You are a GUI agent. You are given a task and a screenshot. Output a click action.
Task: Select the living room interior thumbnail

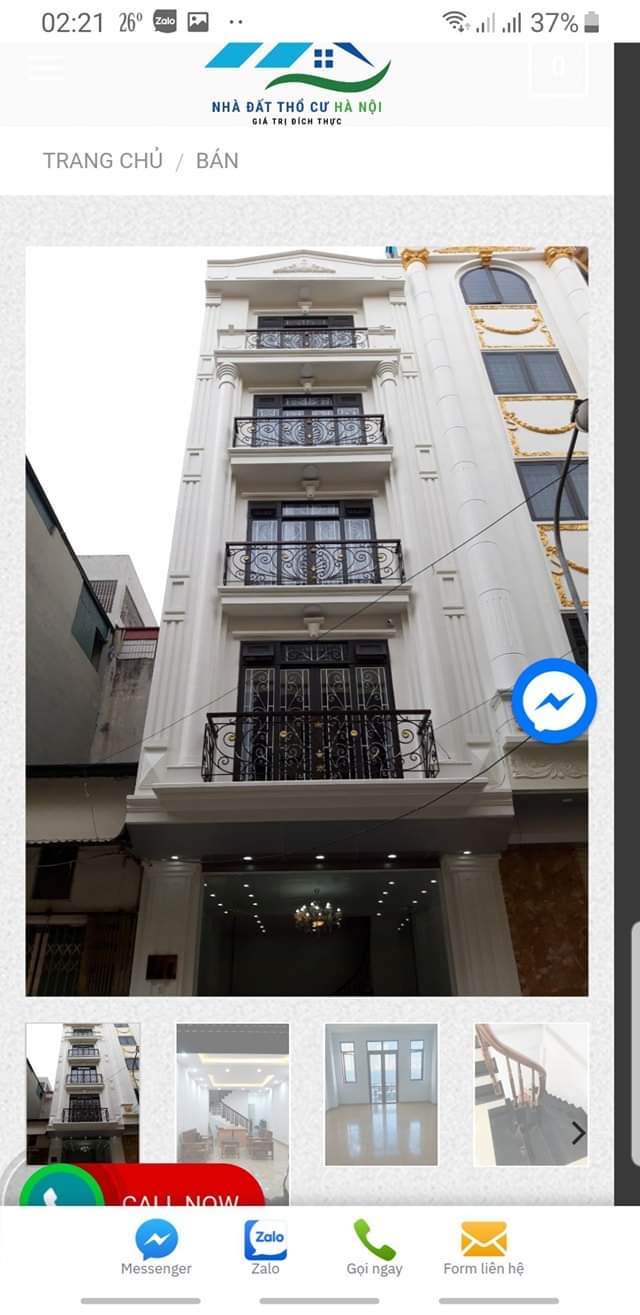233,1094
